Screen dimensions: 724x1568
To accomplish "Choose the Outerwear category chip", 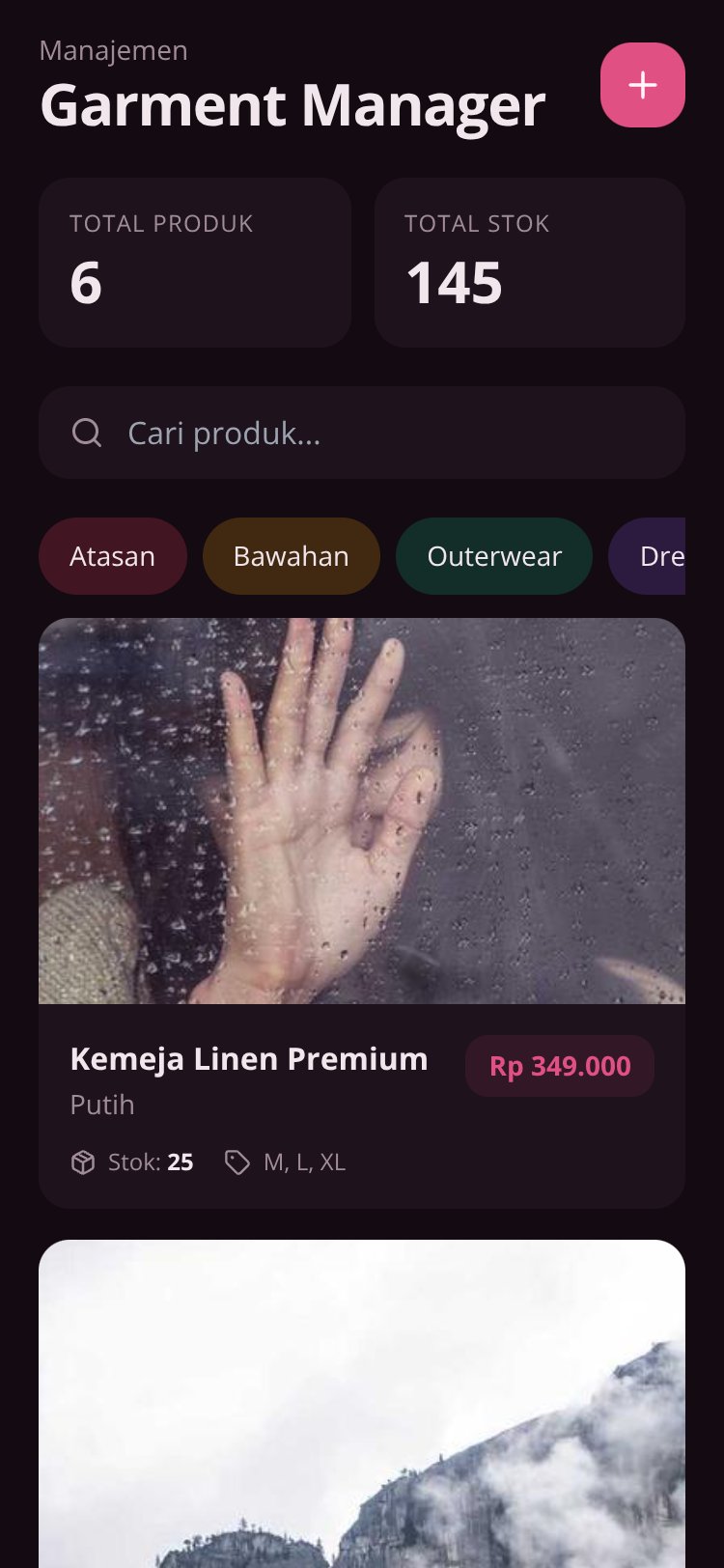I will [494, 556].
